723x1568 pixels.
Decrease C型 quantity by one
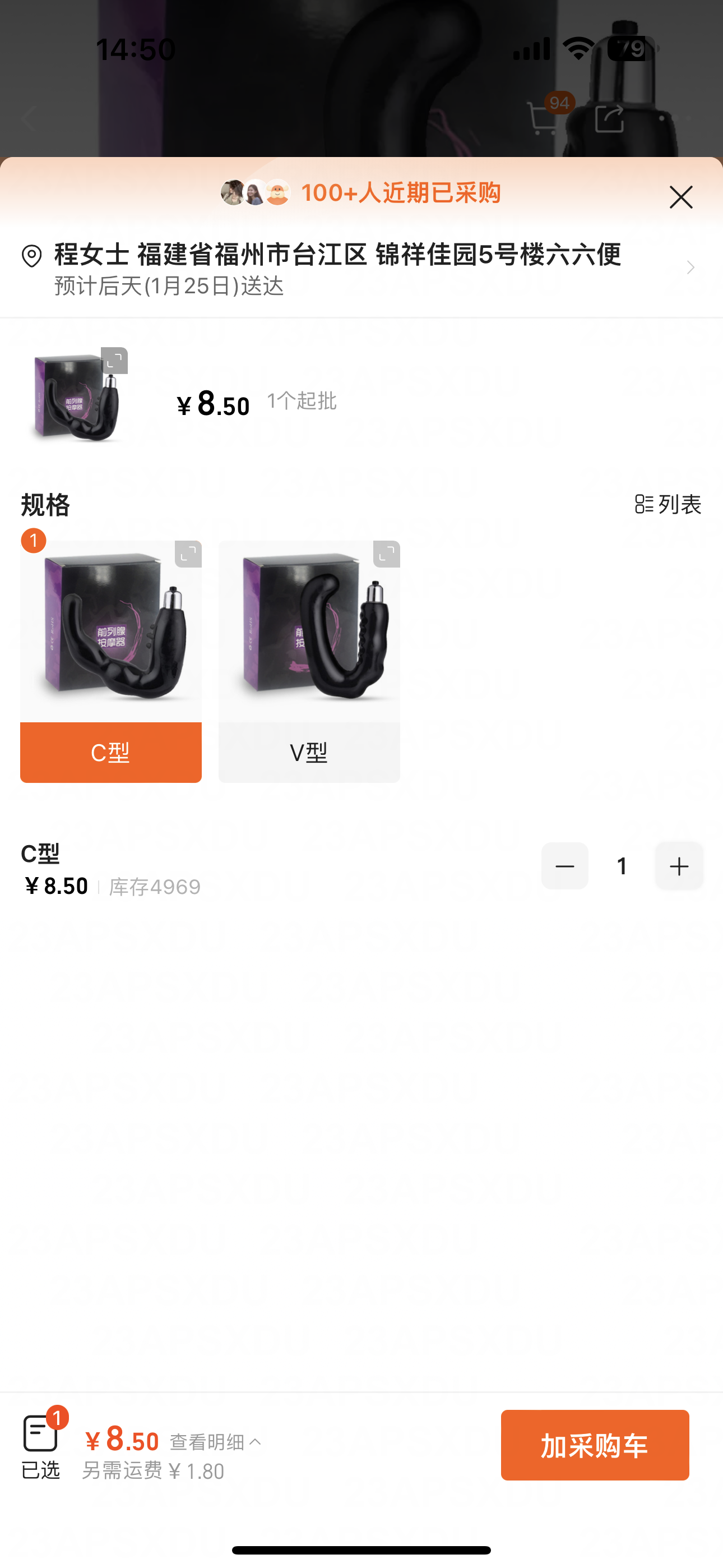click(x=564, y=866)
